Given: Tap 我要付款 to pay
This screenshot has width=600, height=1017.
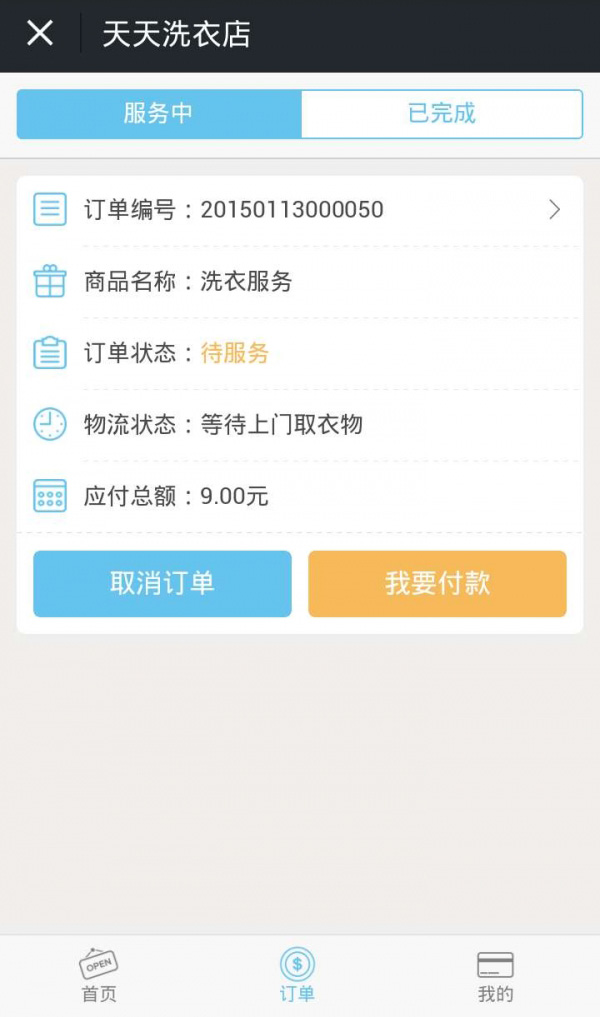Looking at the screenshot, I should click(437, 583).
